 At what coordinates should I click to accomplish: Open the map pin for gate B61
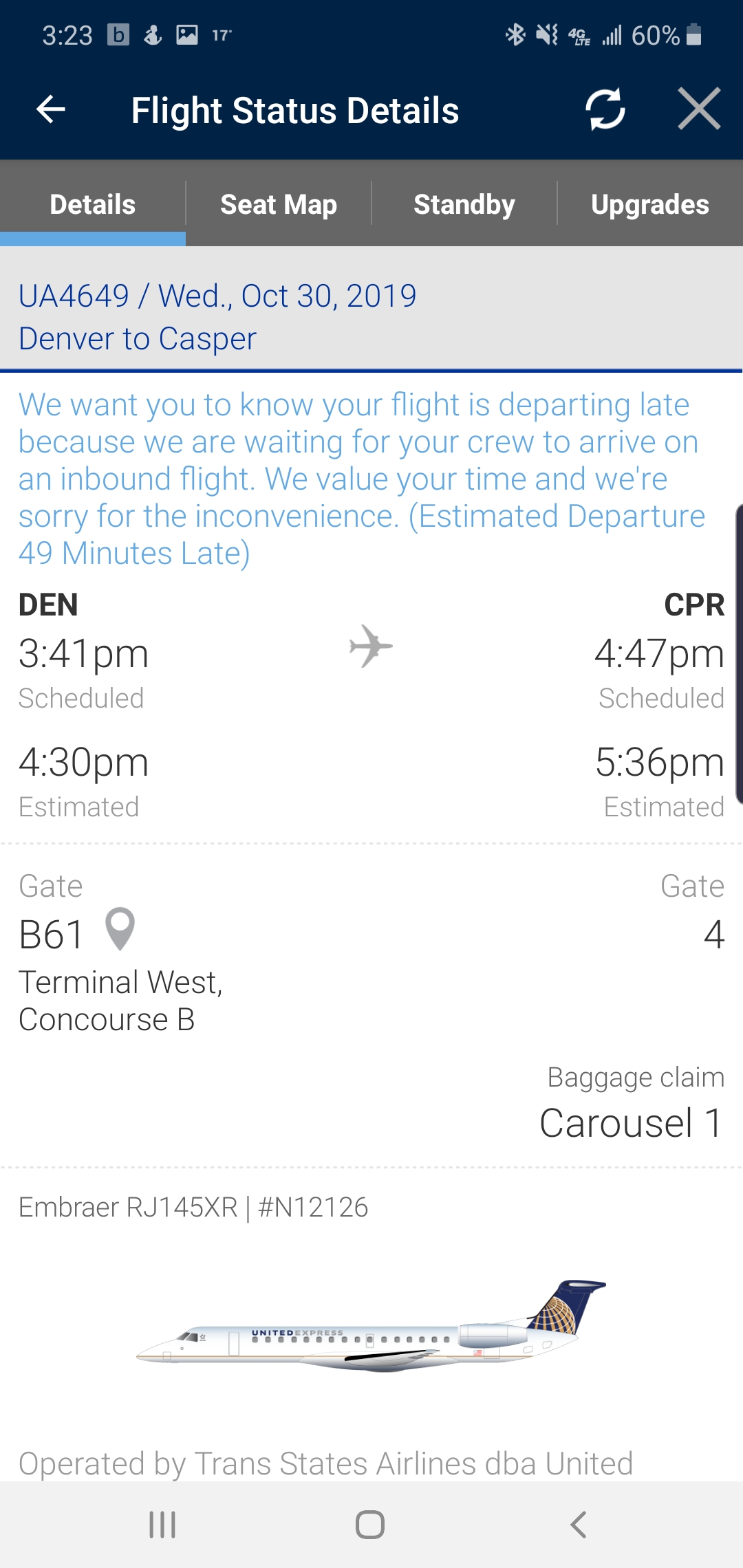tap(120, 929)
